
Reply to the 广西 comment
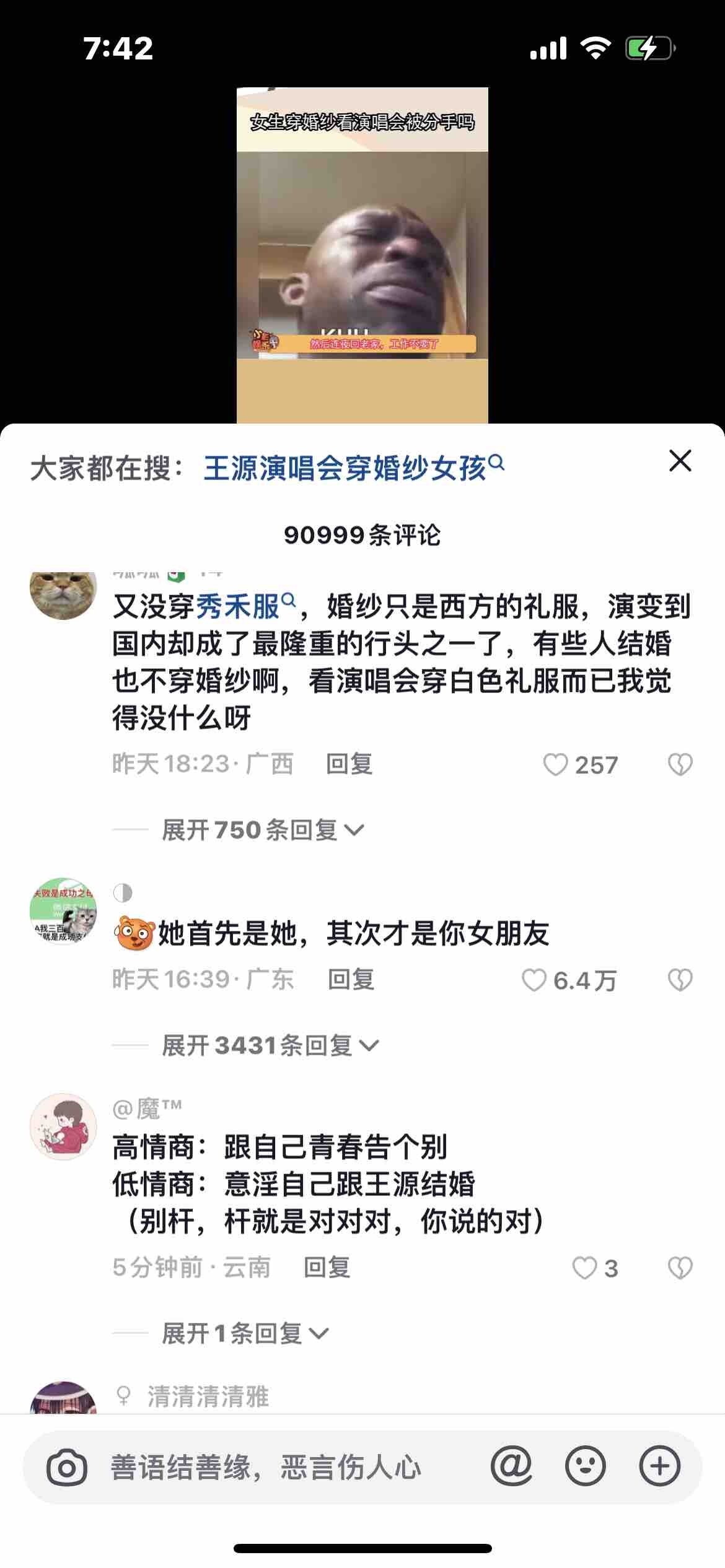[349, 764]
